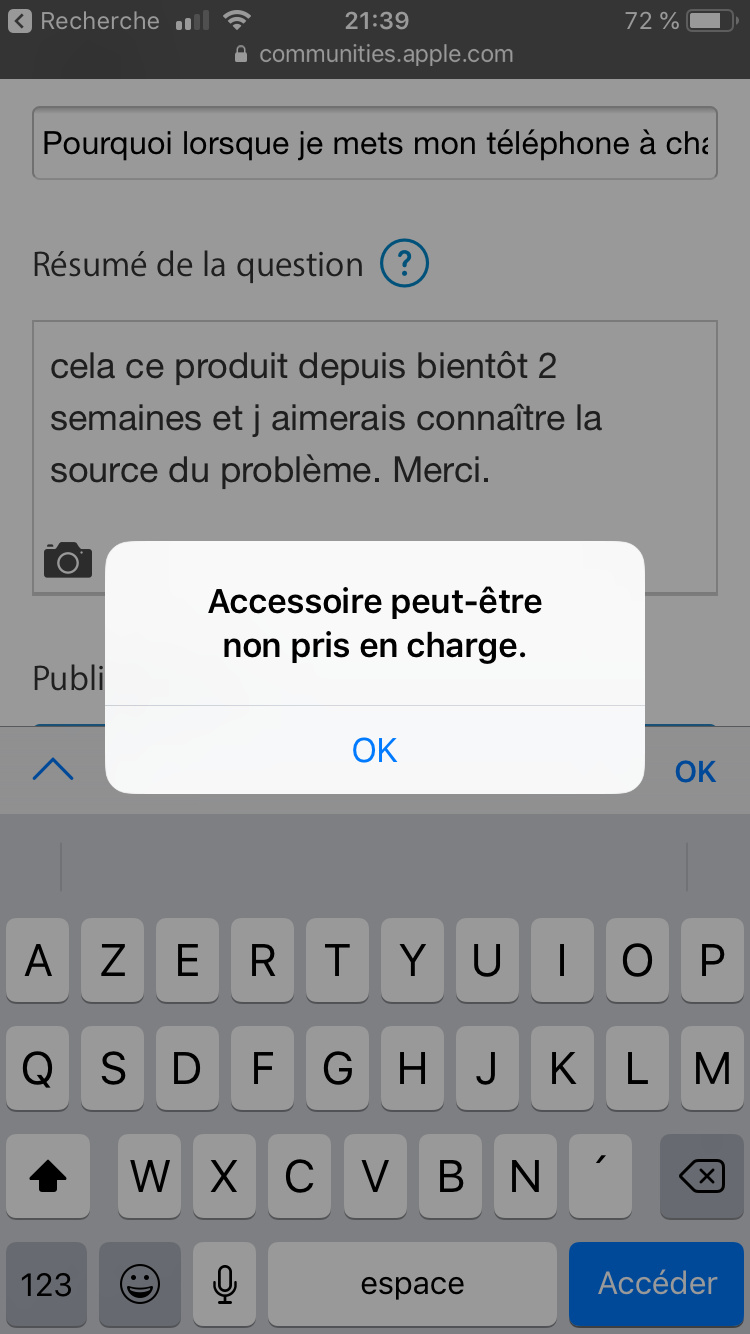750x1334 pixels.
Task: Open the emoji keyboard
Action: pyautogui.click(x=140, y=1284)
